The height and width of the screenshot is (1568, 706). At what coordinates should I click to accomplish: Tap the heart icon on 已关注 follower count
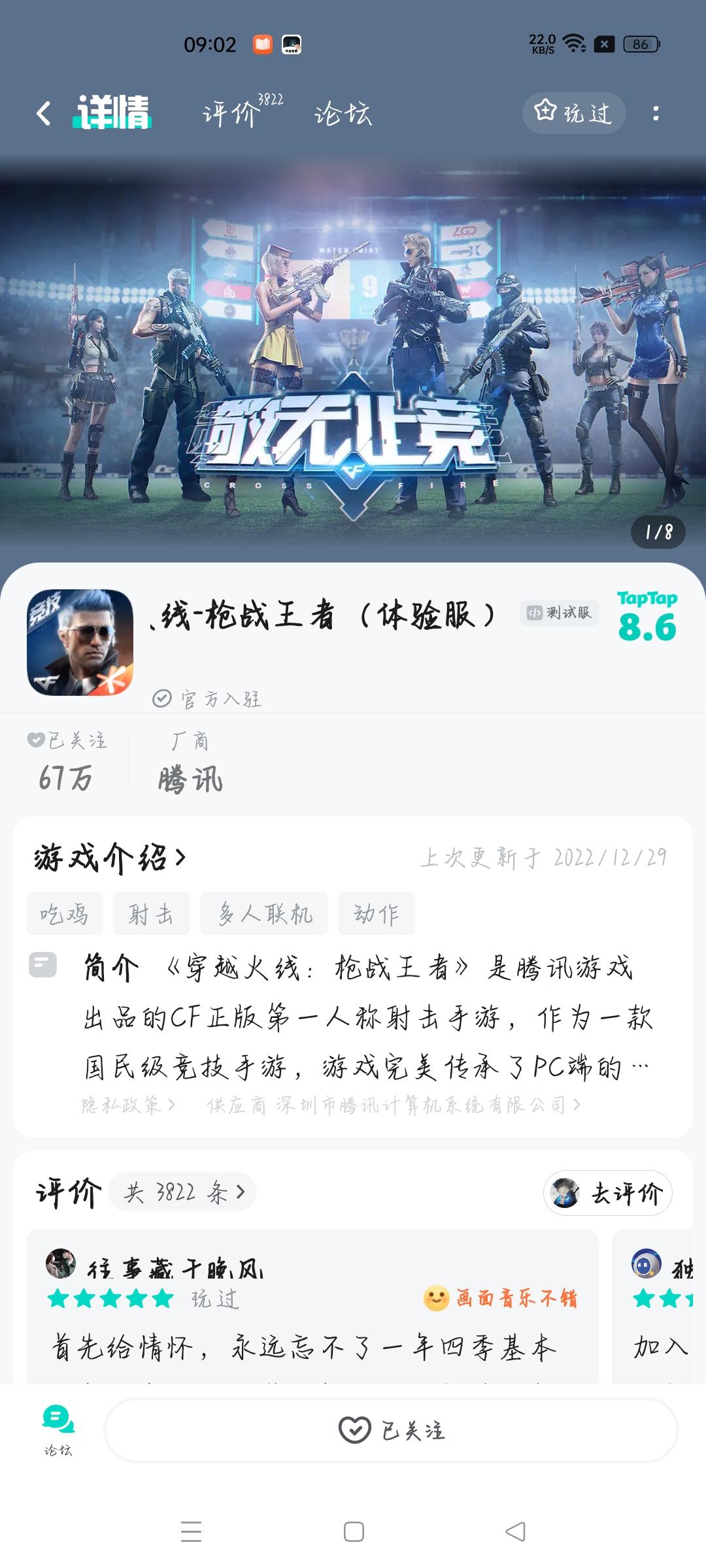click(35, 738)
